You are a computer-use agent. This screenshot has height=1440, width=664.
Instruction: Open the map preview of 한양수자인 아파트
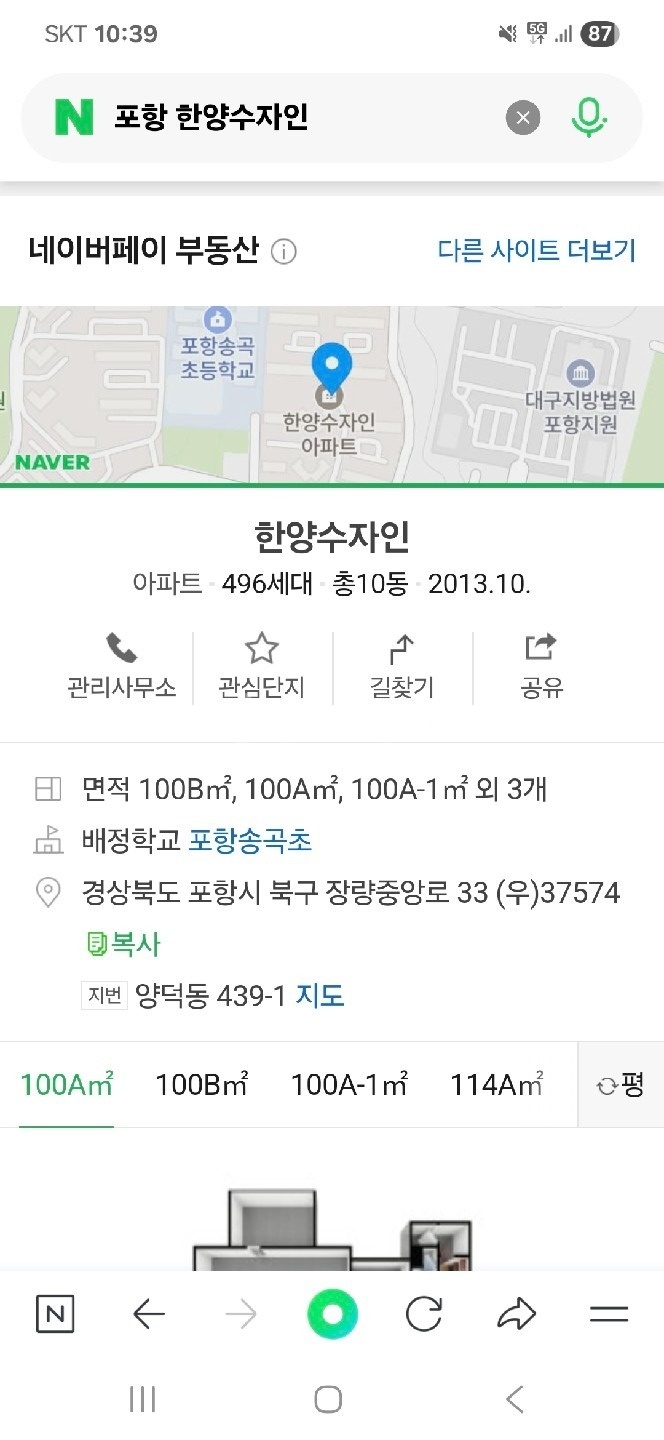pos(332,395)
